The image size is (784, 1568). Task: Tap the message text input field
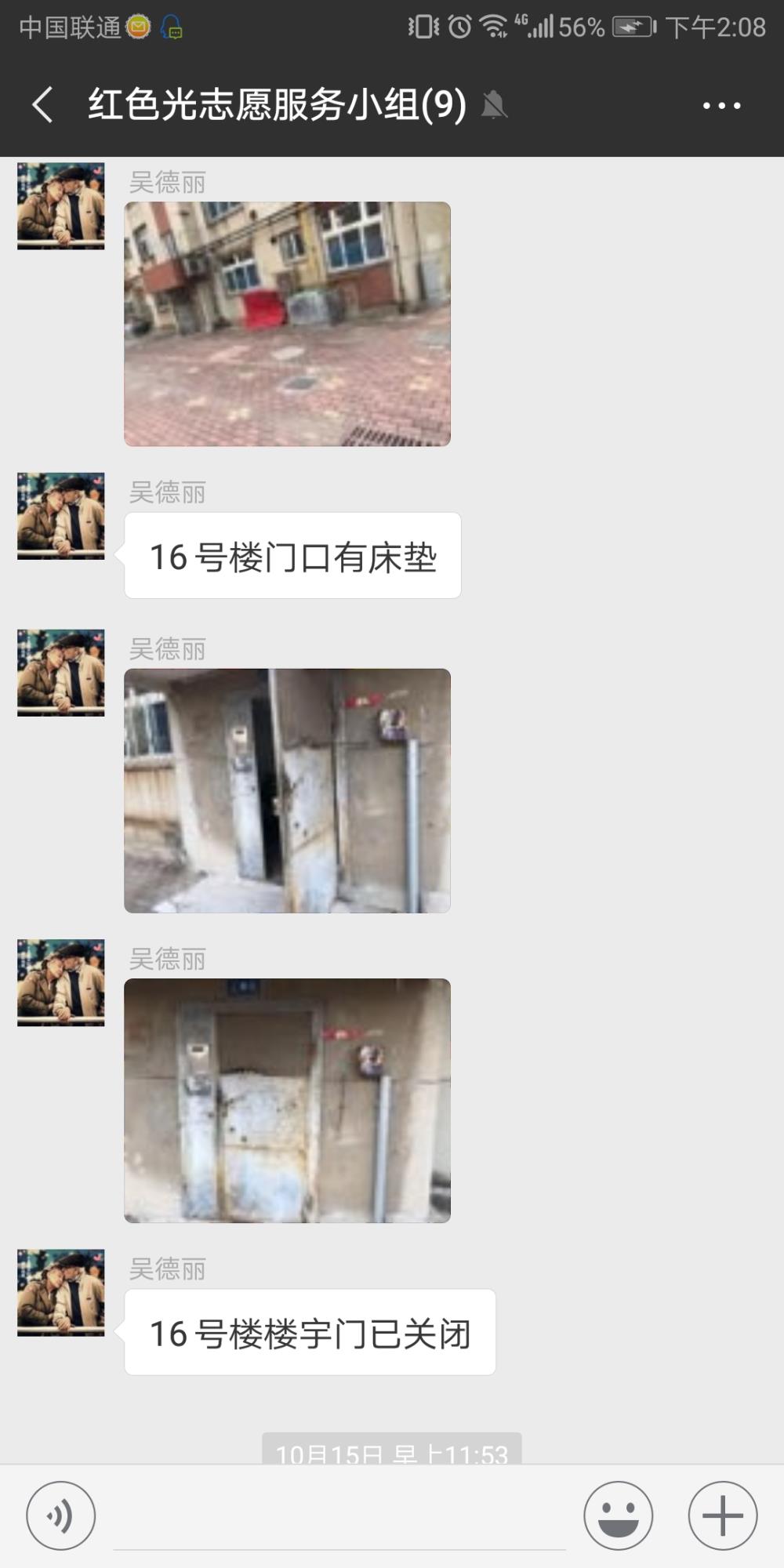[339, 1517]
